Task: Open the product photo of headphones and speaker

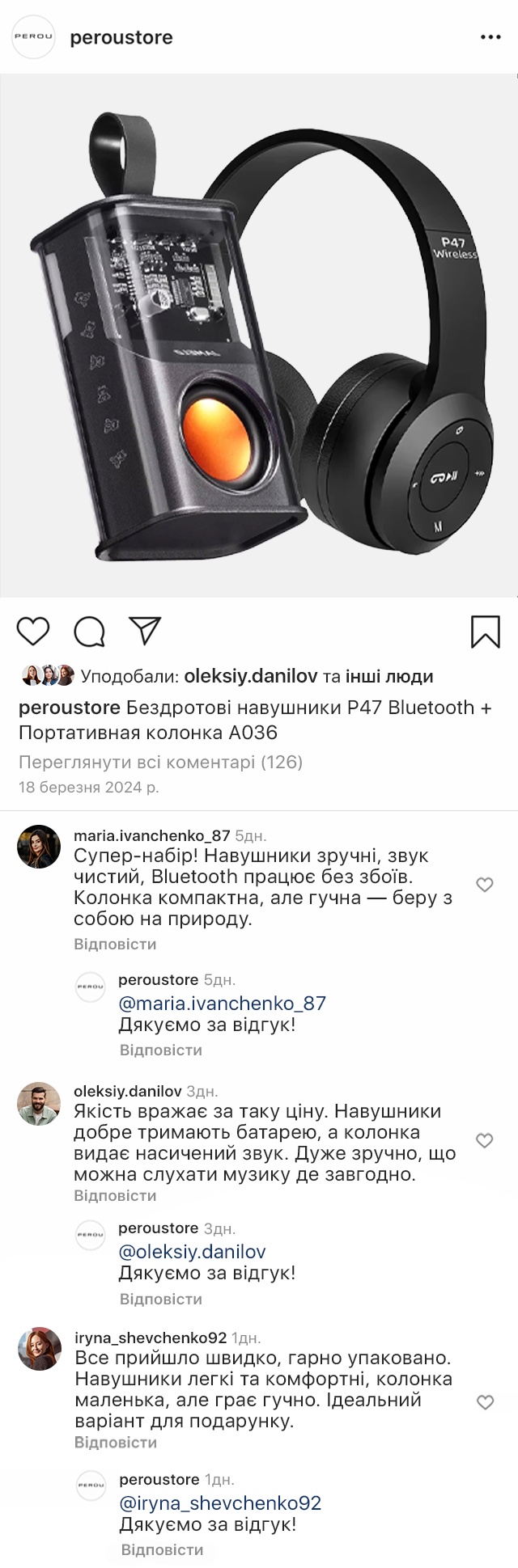Action: (259, 336)
